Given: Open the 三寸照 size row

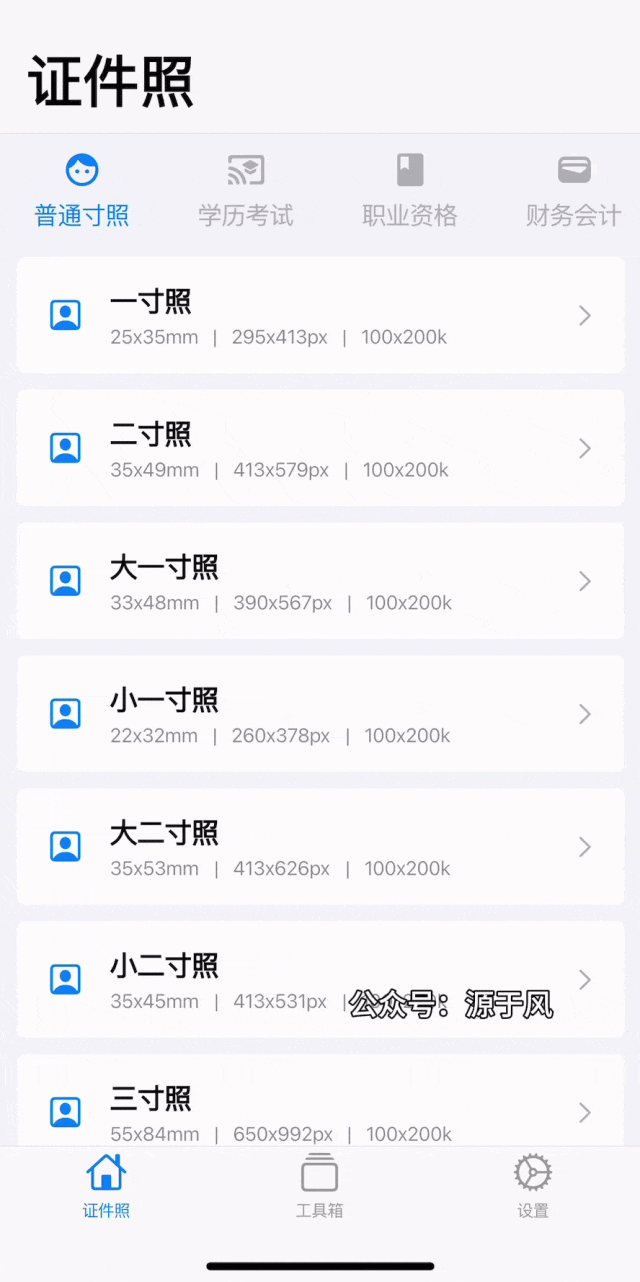Looking at the screenshot, I should click(x=321, y=1101).
